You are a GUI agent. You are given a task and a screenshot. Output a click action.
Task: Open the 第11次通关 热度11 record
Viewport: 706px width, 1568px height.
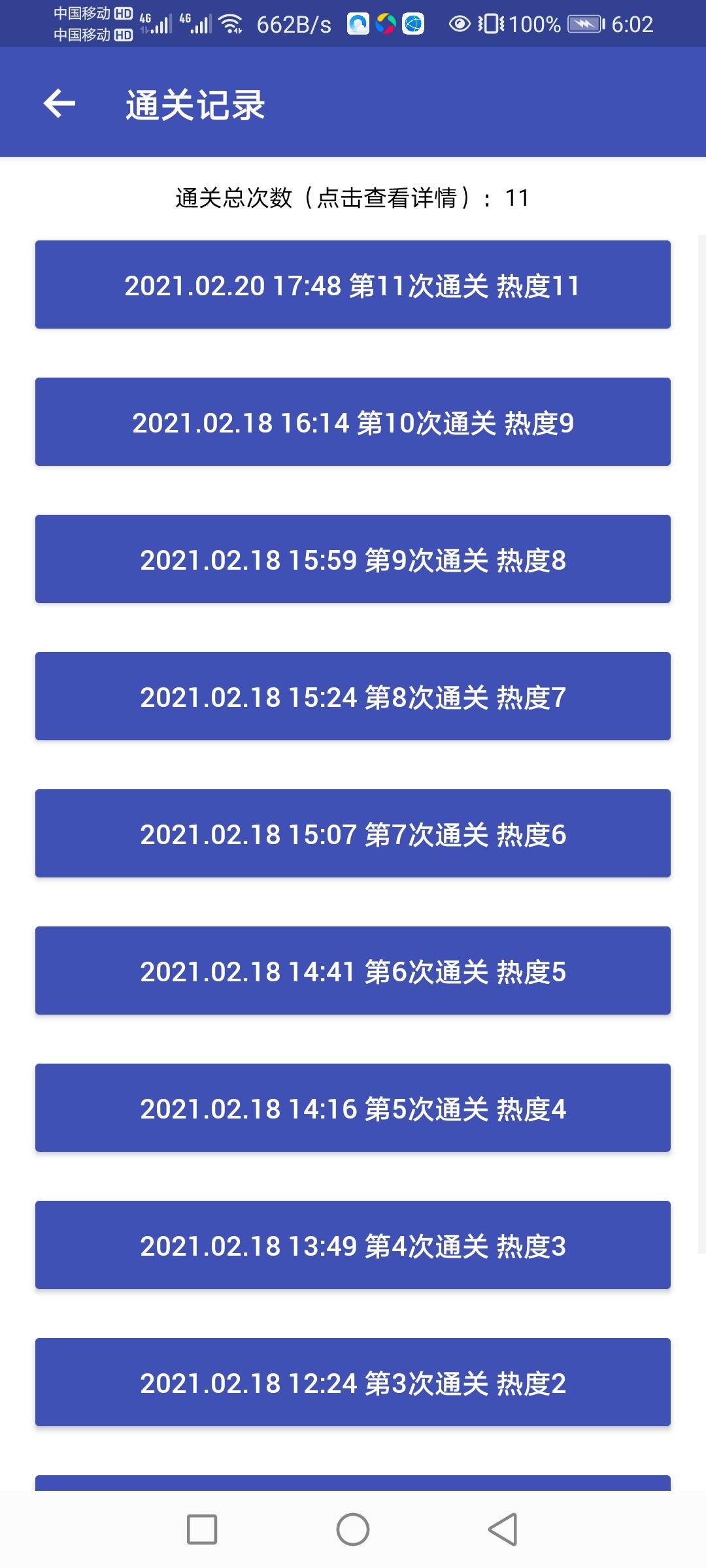point(353,285)
